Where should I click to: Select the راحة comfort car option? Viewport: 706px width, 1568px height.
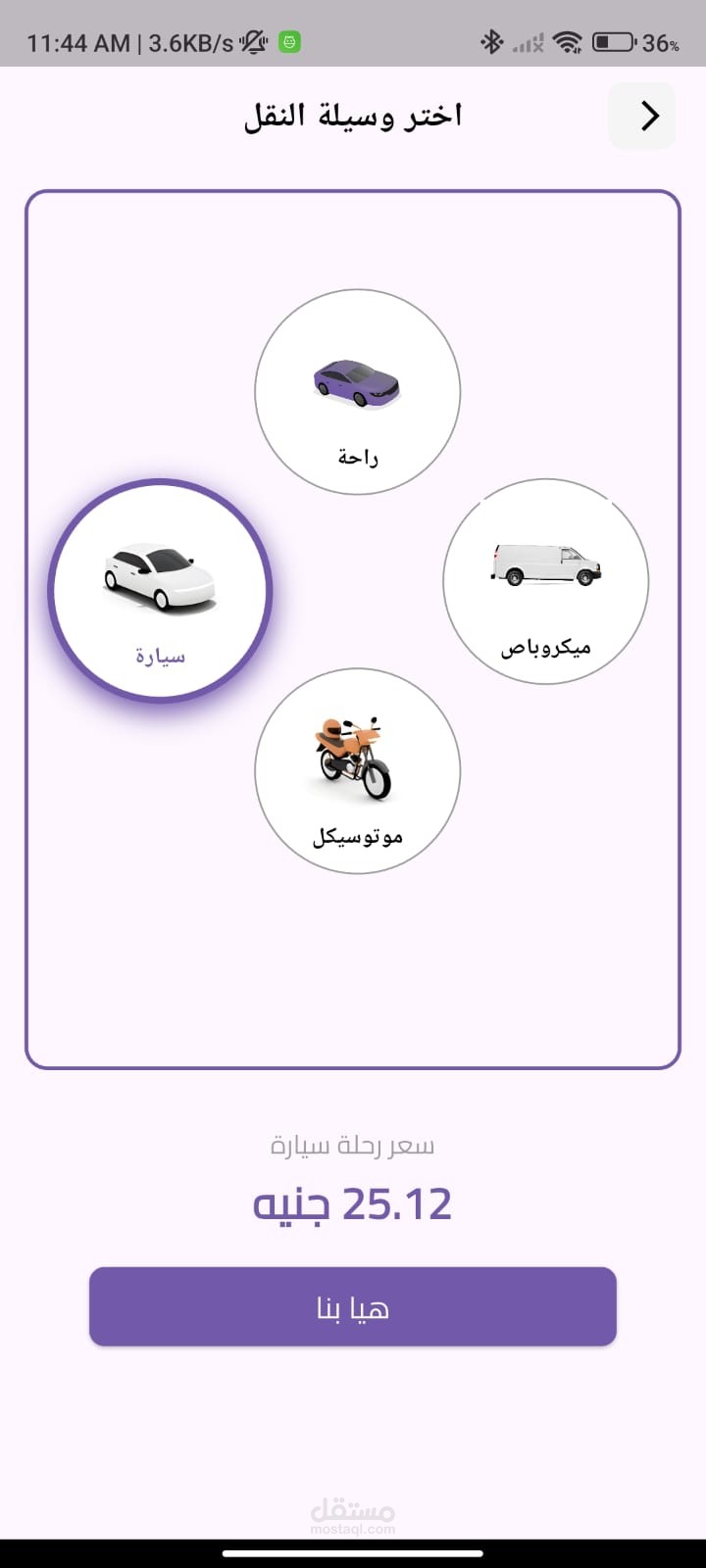pos(358,392)
